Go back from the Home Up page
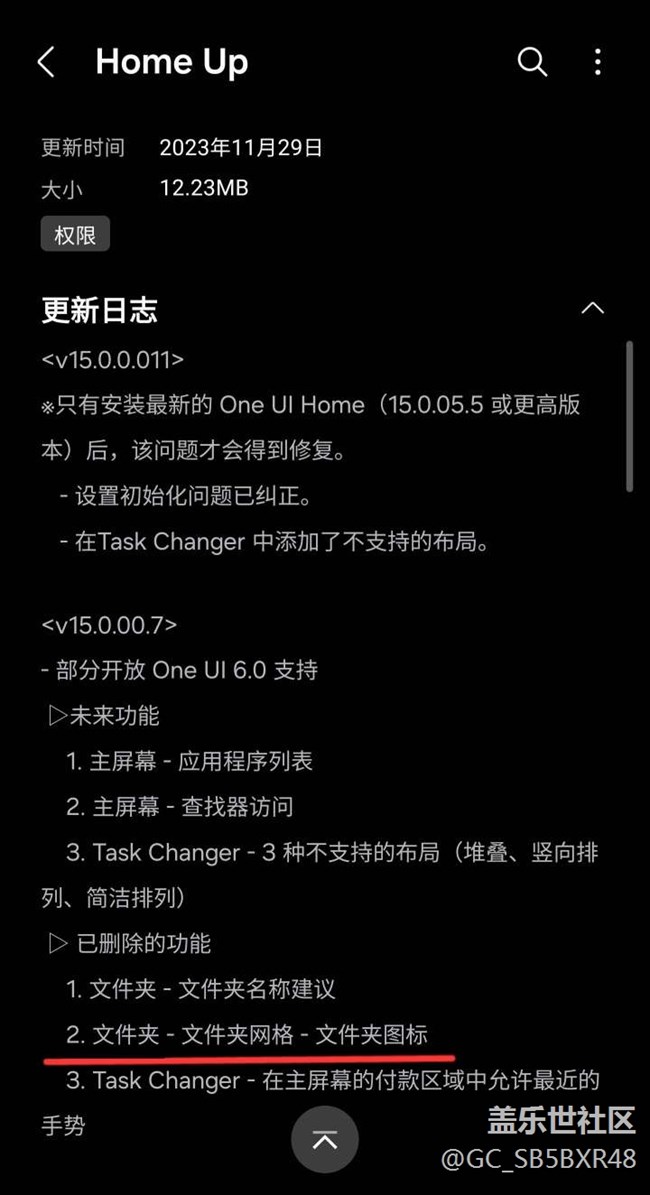 tap(46, 63)
